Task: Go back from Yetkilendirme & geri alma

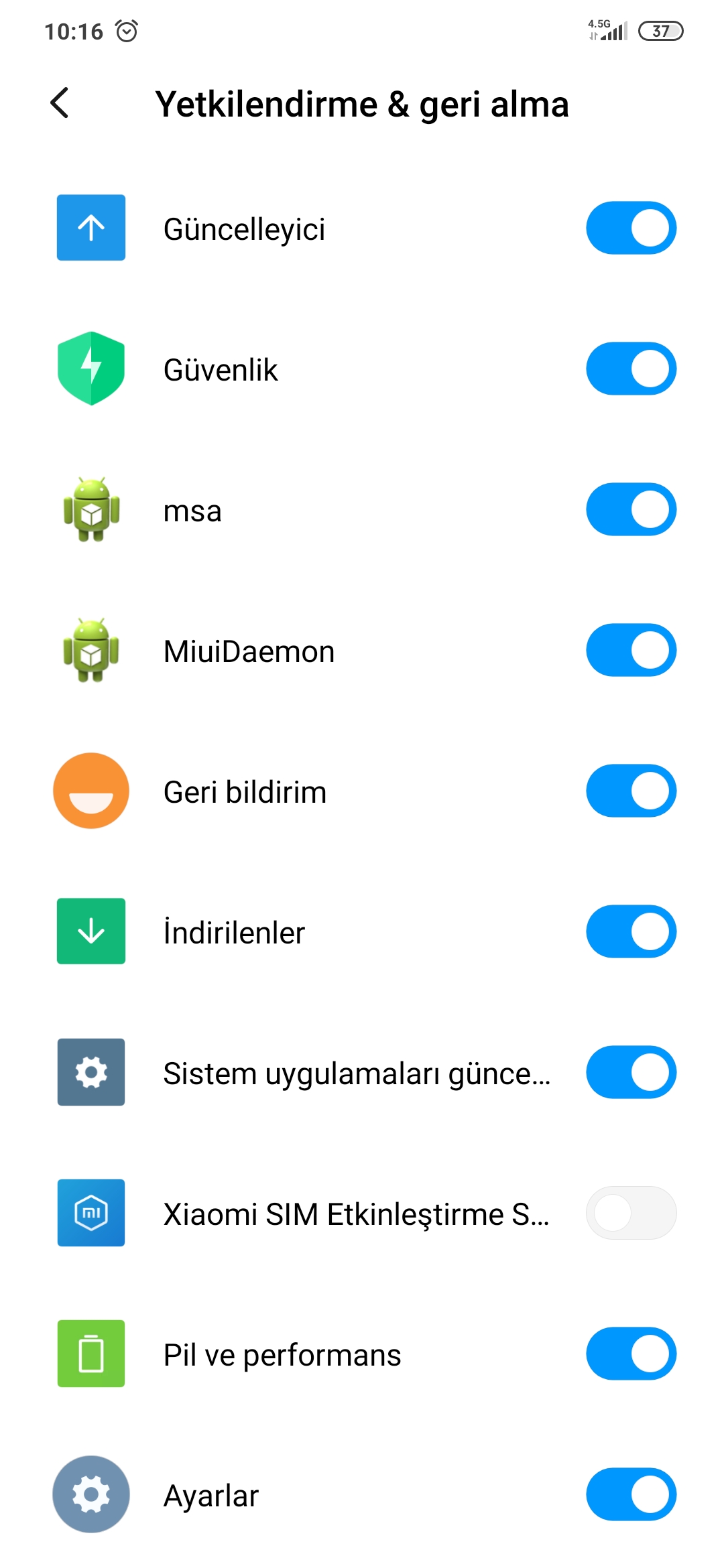Action: [60, 103]
